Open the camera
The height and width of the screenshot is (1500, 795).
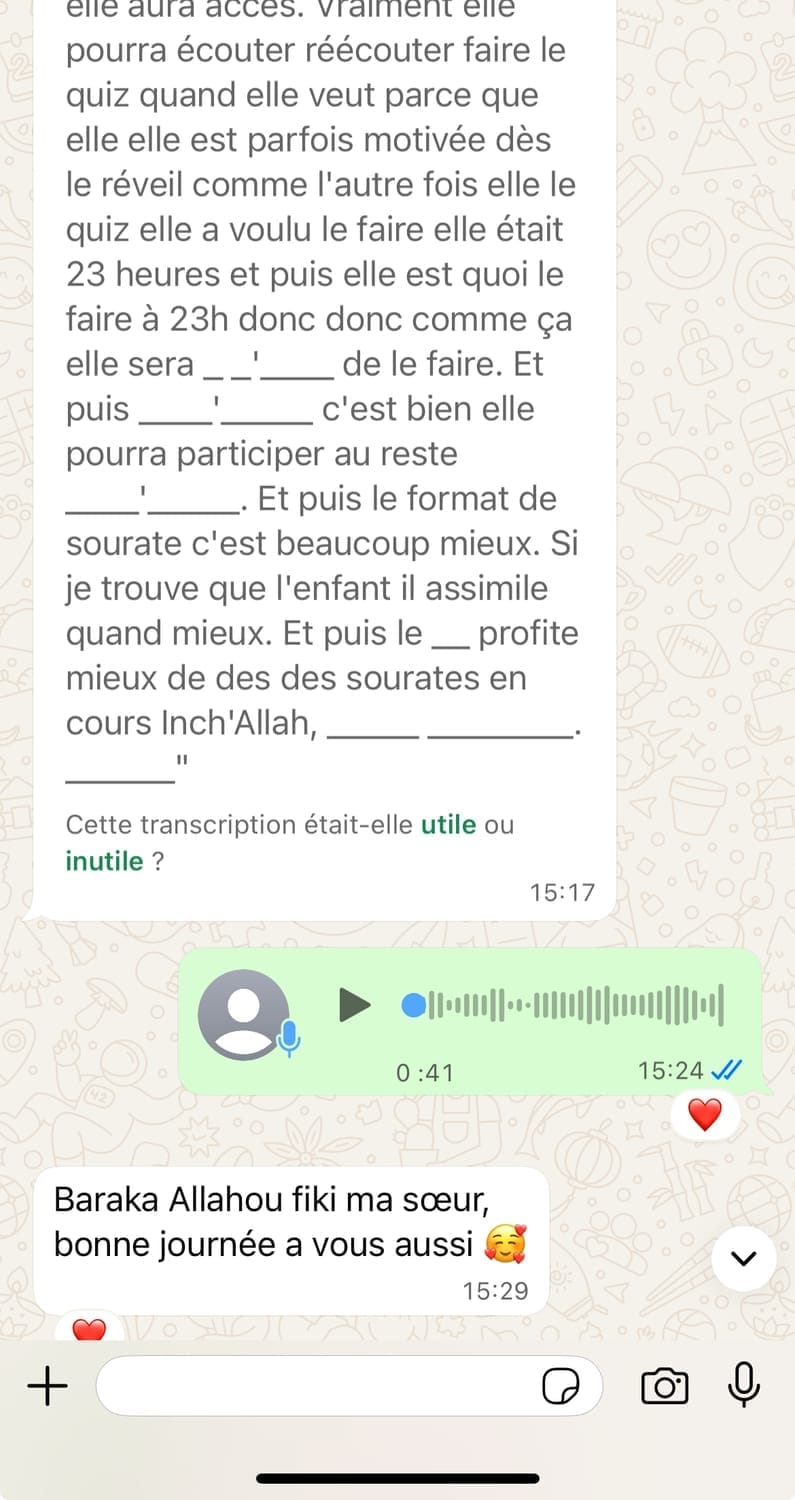[664, 1386]
